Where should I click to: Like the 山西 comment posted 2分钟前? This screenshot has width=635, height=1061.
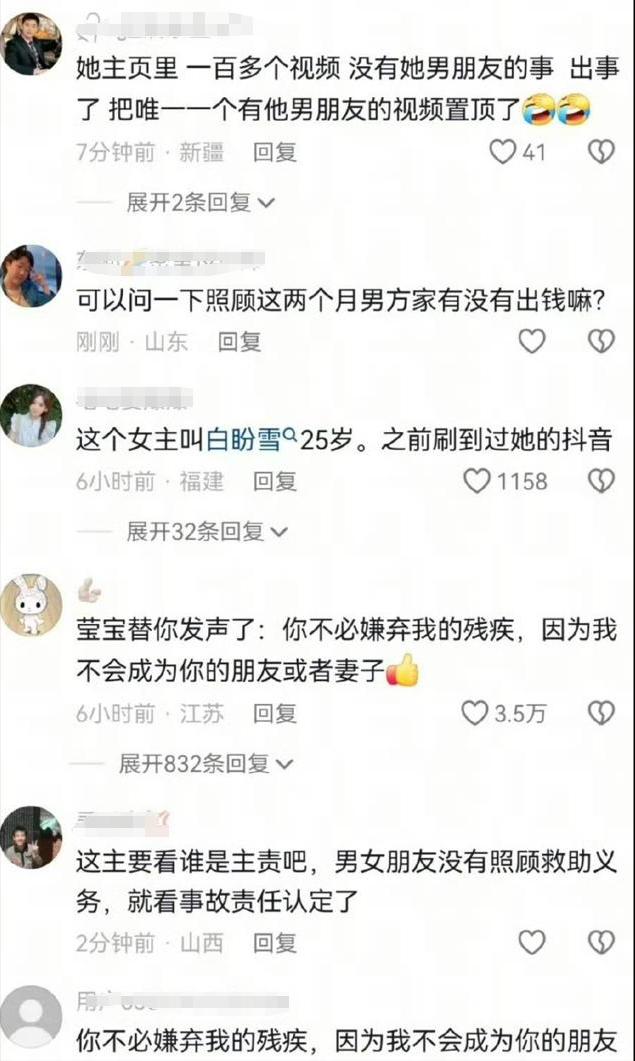pyautogui.click(x=531, y=942)
